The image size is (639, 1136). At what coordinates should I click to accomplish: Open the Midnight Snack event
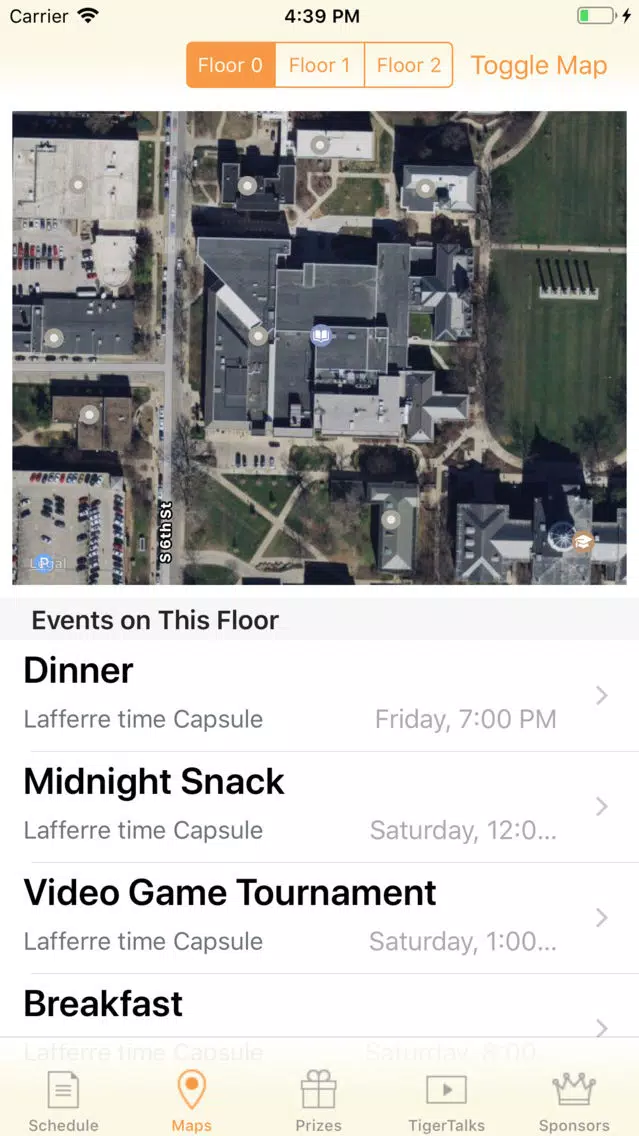click(x=319, y=806)
